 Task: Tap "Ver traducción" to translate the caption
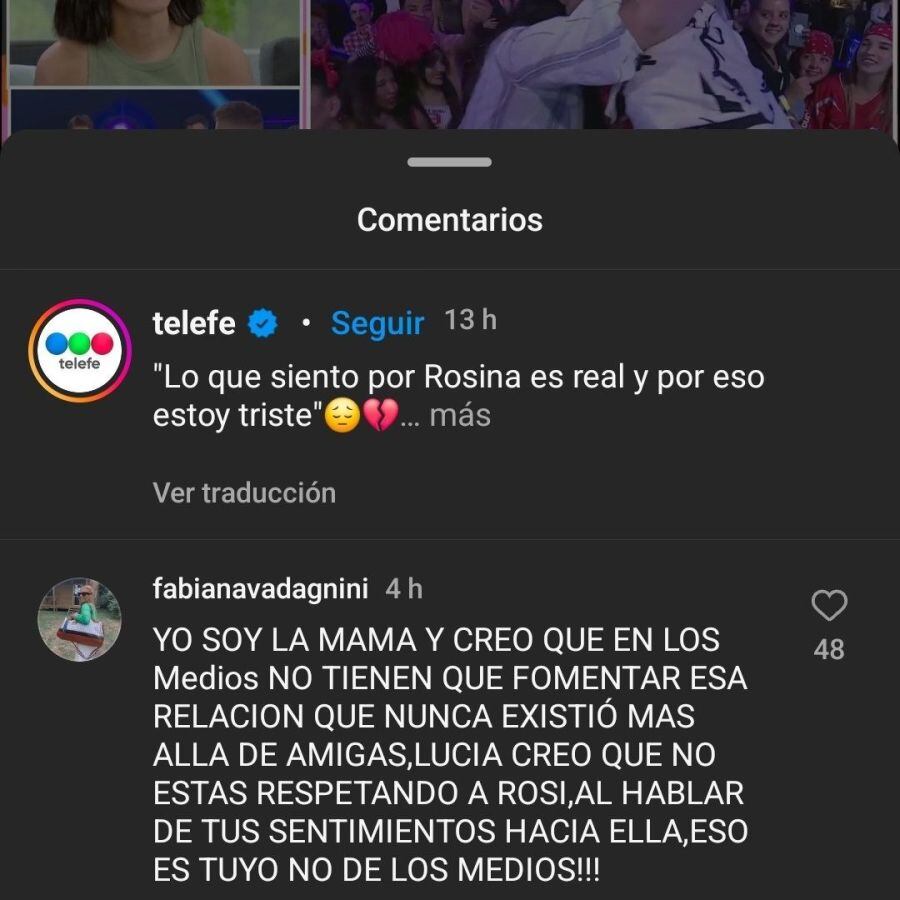pyautogui.click(x=244, y=492)
